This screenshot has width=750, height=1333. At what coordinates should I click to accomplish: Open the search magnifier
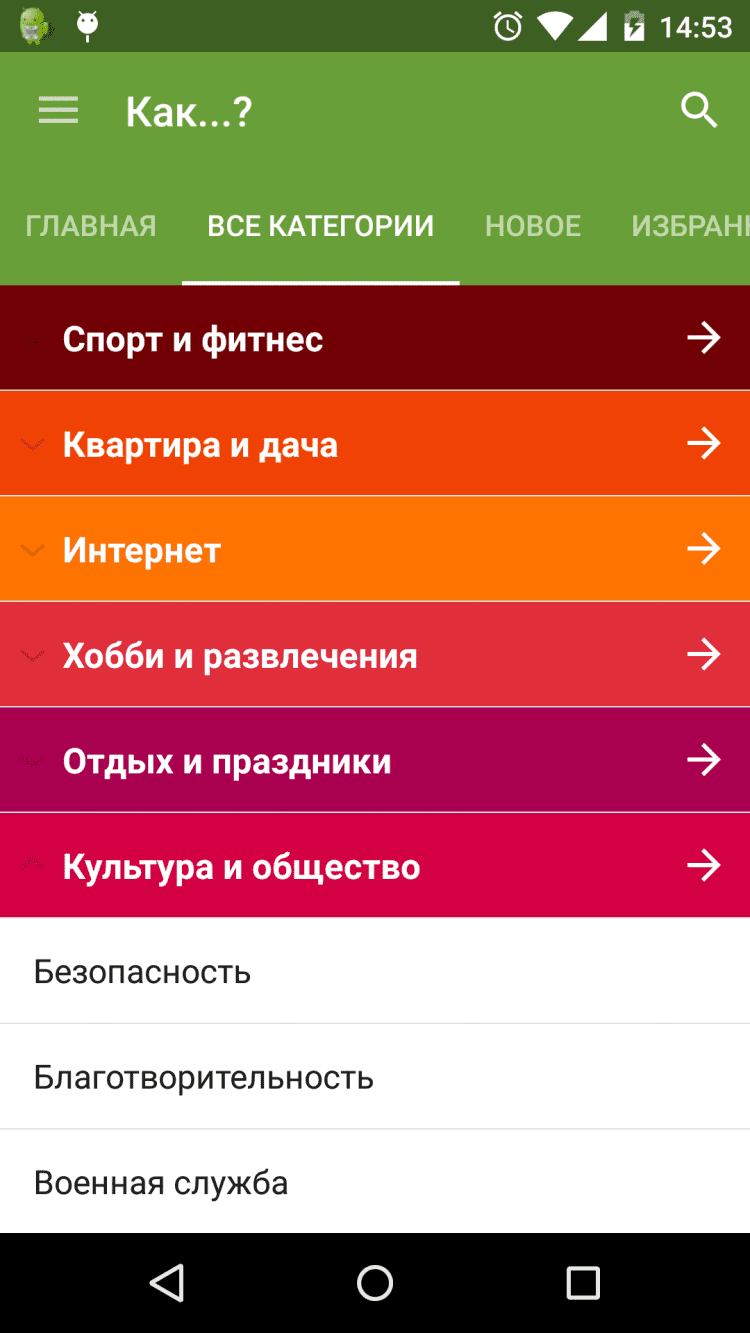[x=699, y=110]
